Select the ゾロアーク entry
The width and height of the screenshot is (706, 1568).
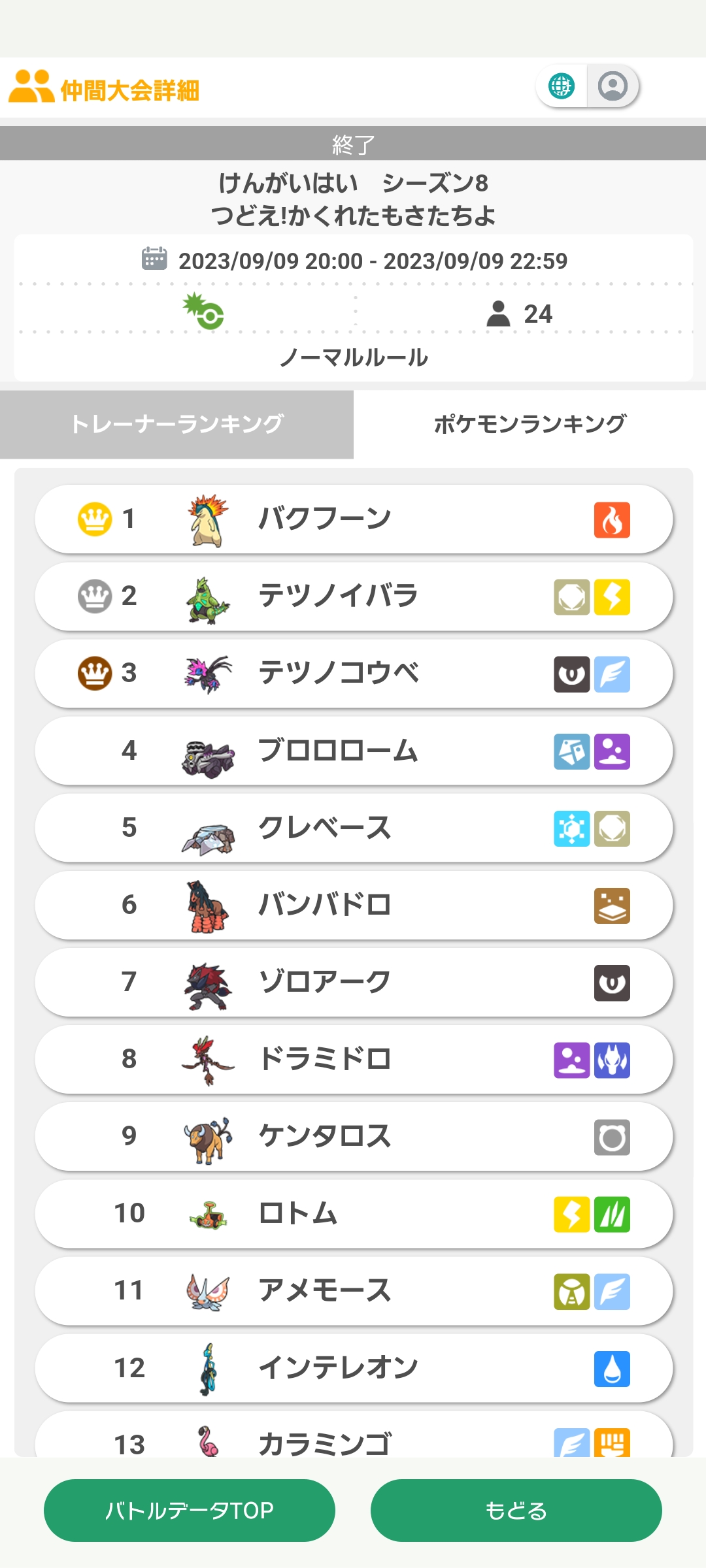point(353,982)
